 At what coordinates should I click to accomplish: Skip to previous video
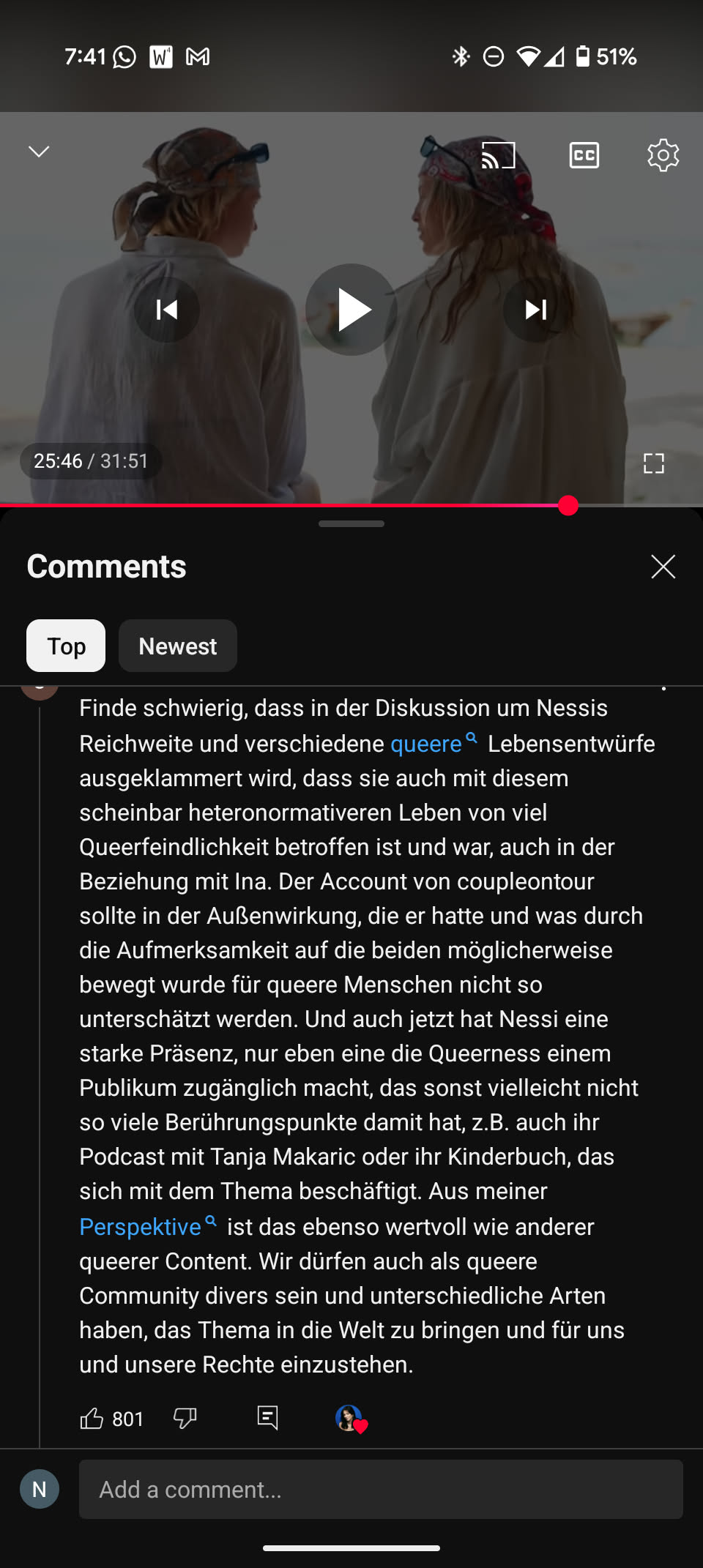(167, 310)
